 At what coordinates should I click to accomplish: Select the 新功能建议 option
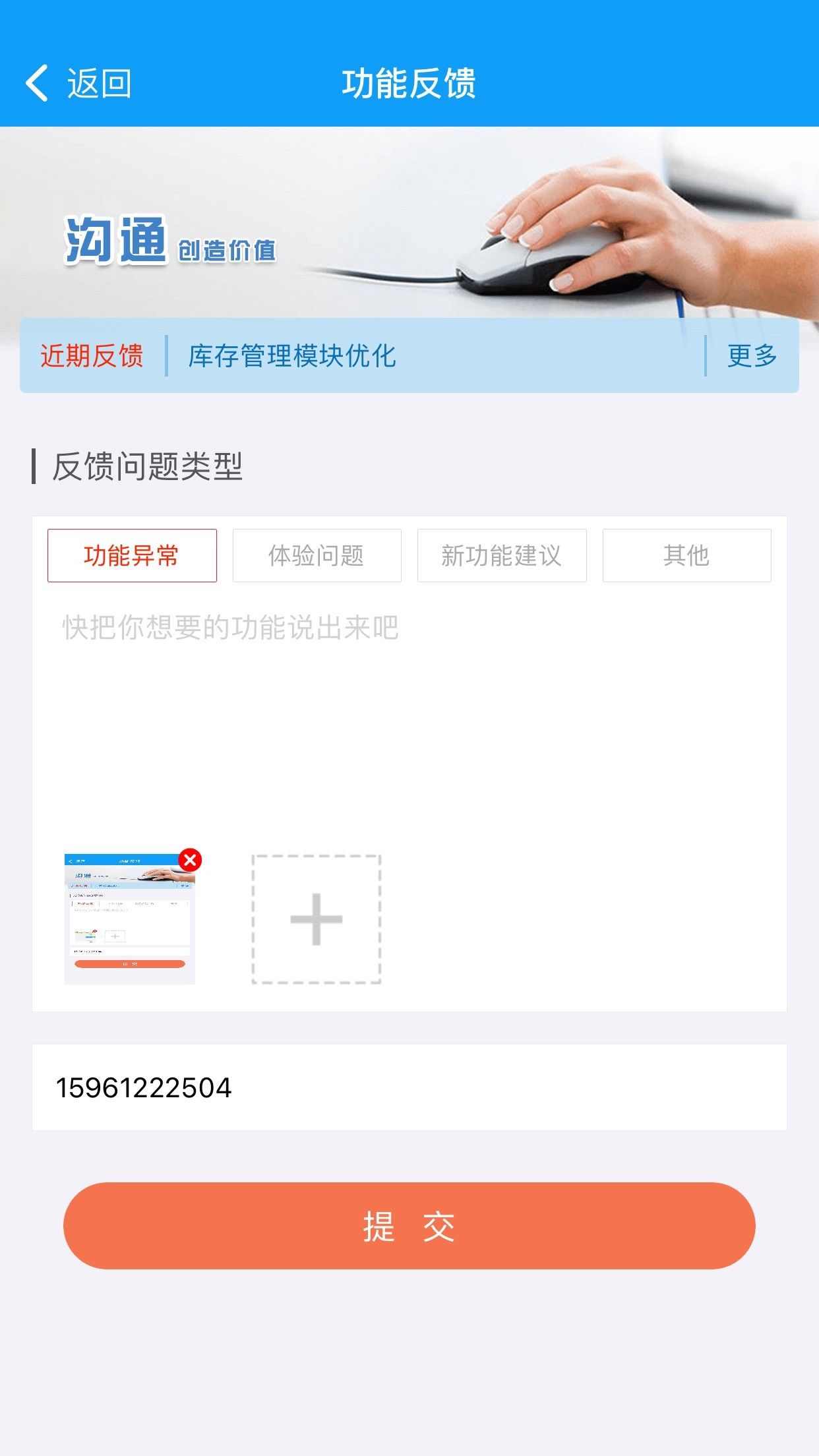click(501, 555)
